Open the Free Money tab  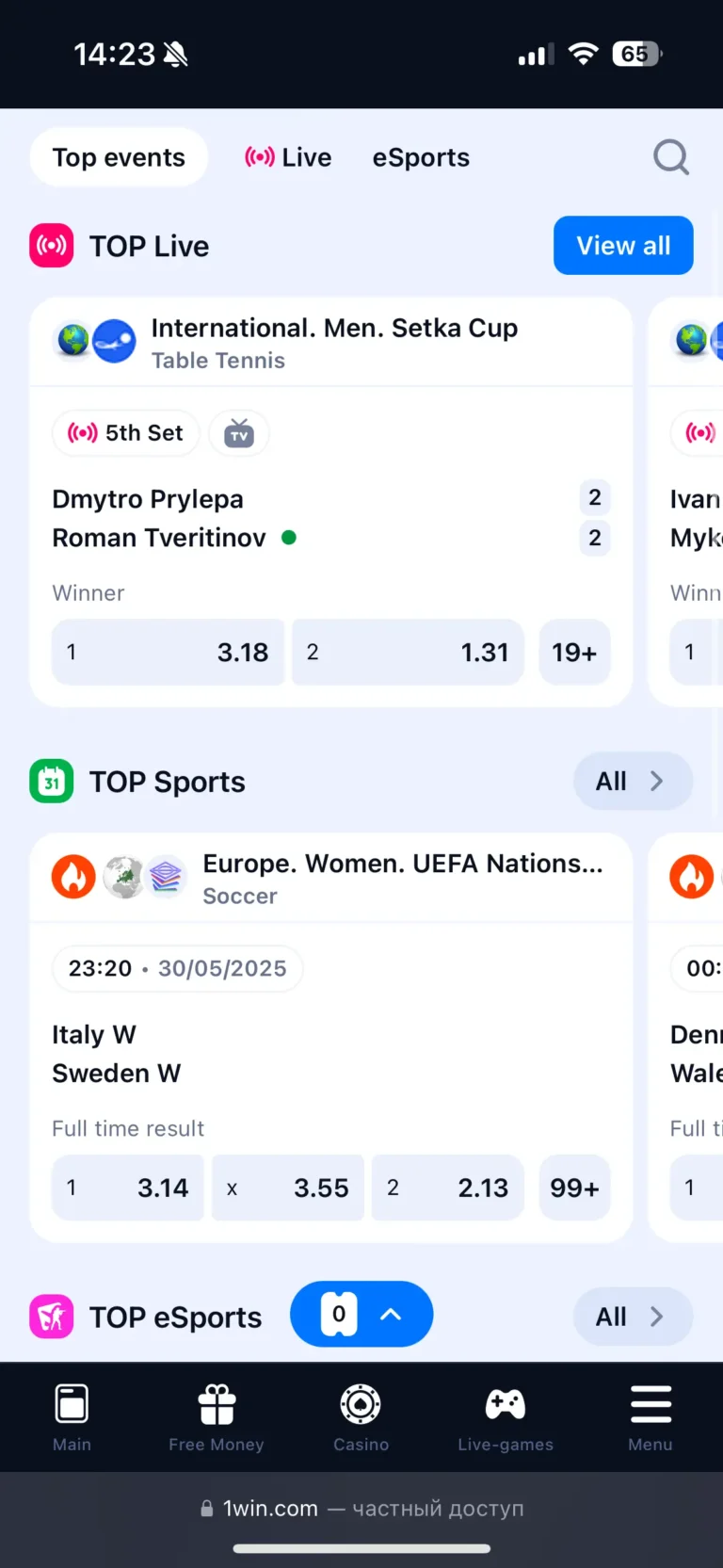(x=217, y=1417)
